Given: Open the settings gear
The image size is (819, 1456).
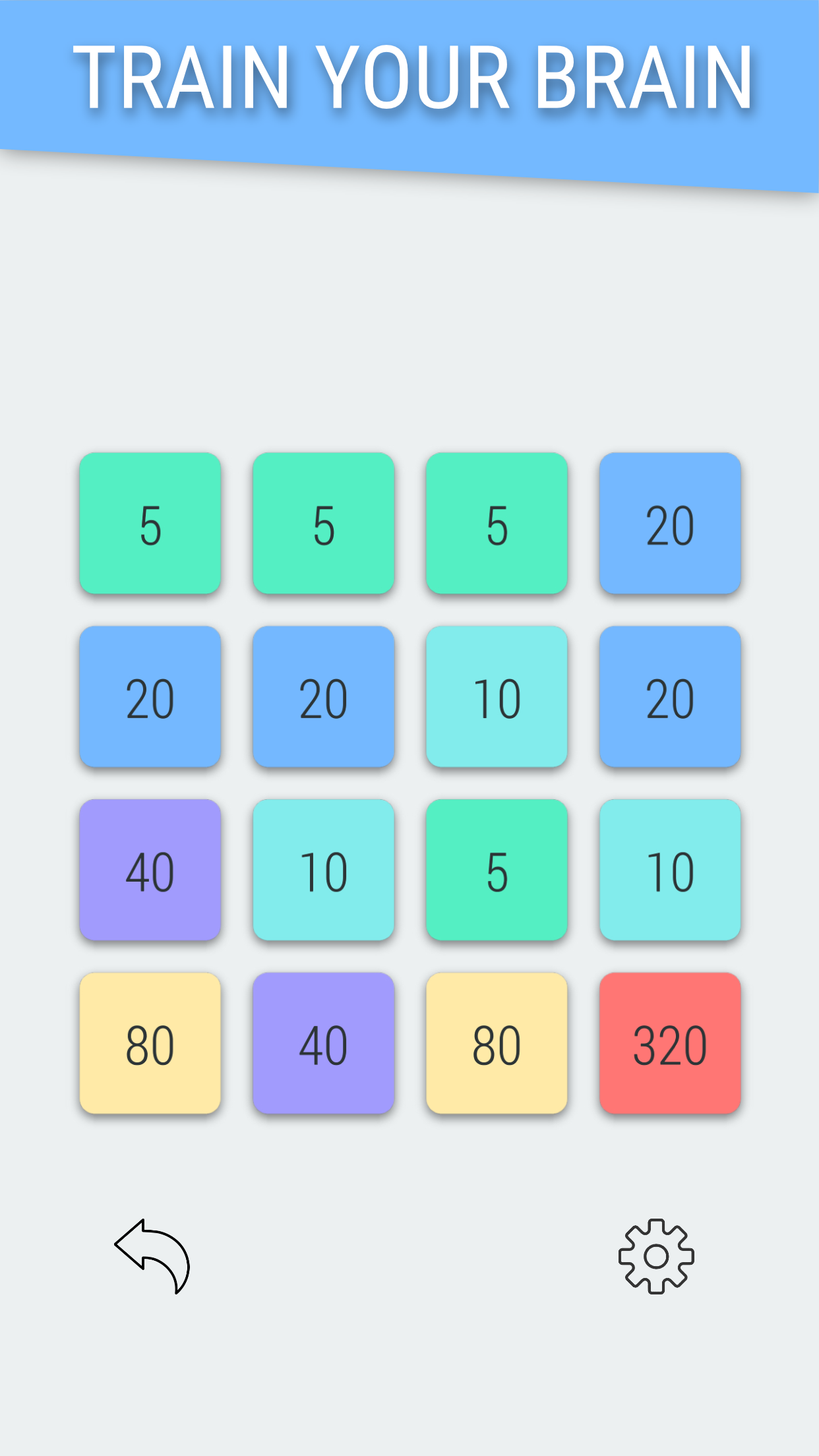Looking at the screenshot, I should pyautogui.click(x=655, y=1256).
